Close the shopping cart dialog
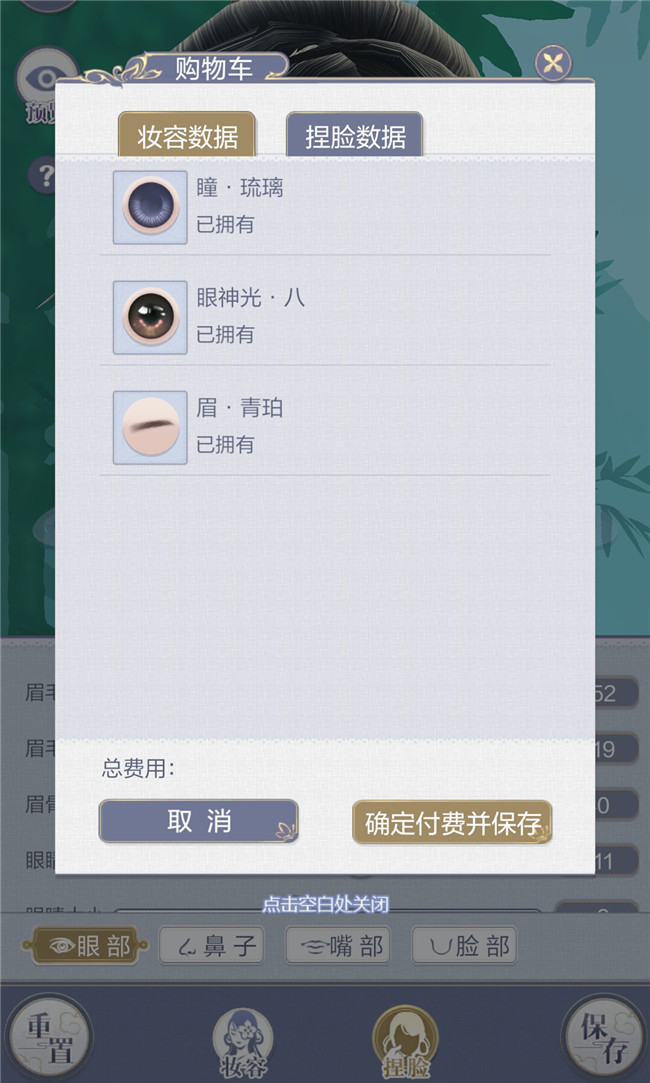The height and width of the screenshot is (1083, 650). (x=552, y=64)
